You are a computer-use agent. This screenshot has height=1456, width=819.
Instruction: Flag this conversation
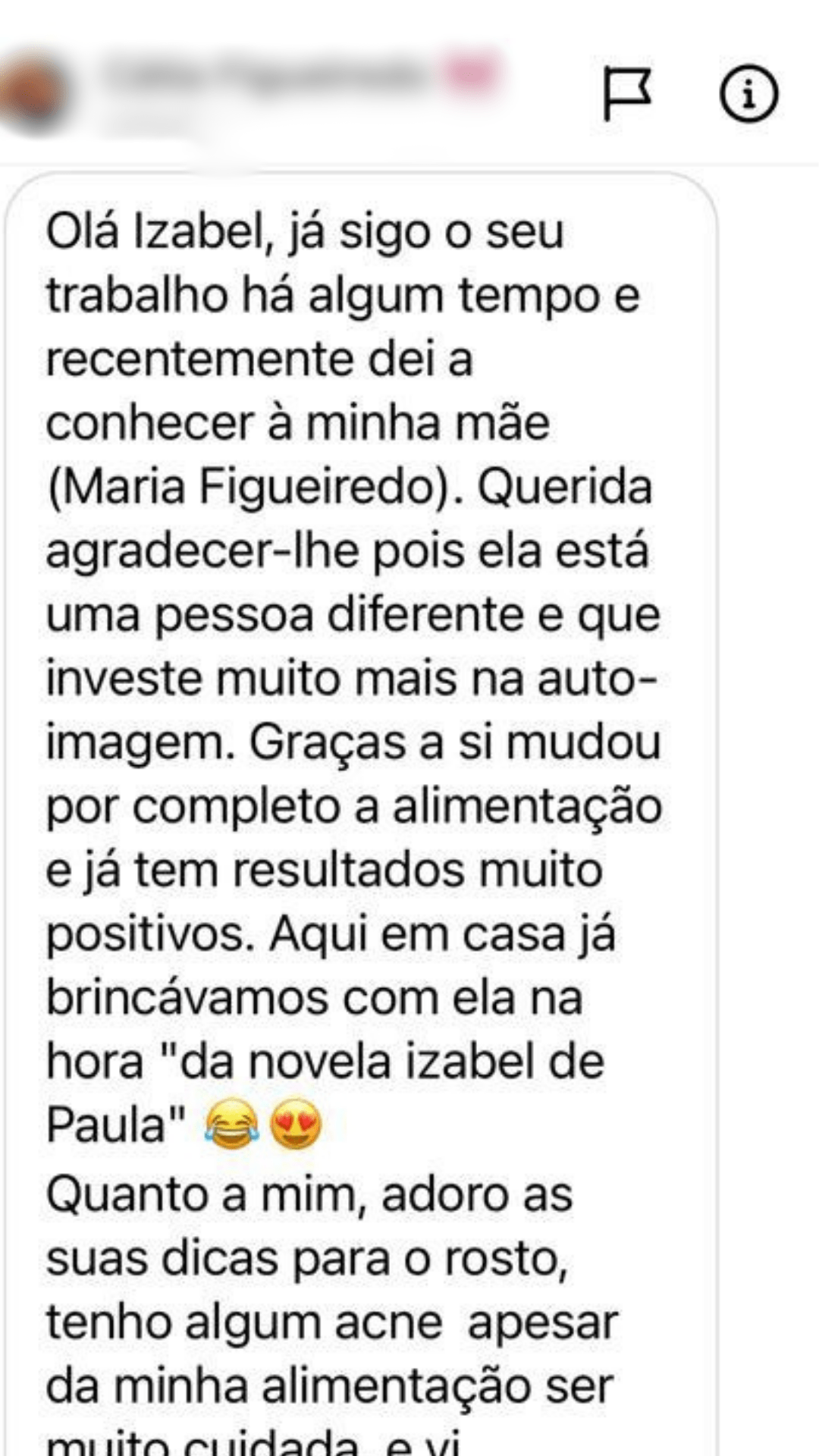point(626,94)
